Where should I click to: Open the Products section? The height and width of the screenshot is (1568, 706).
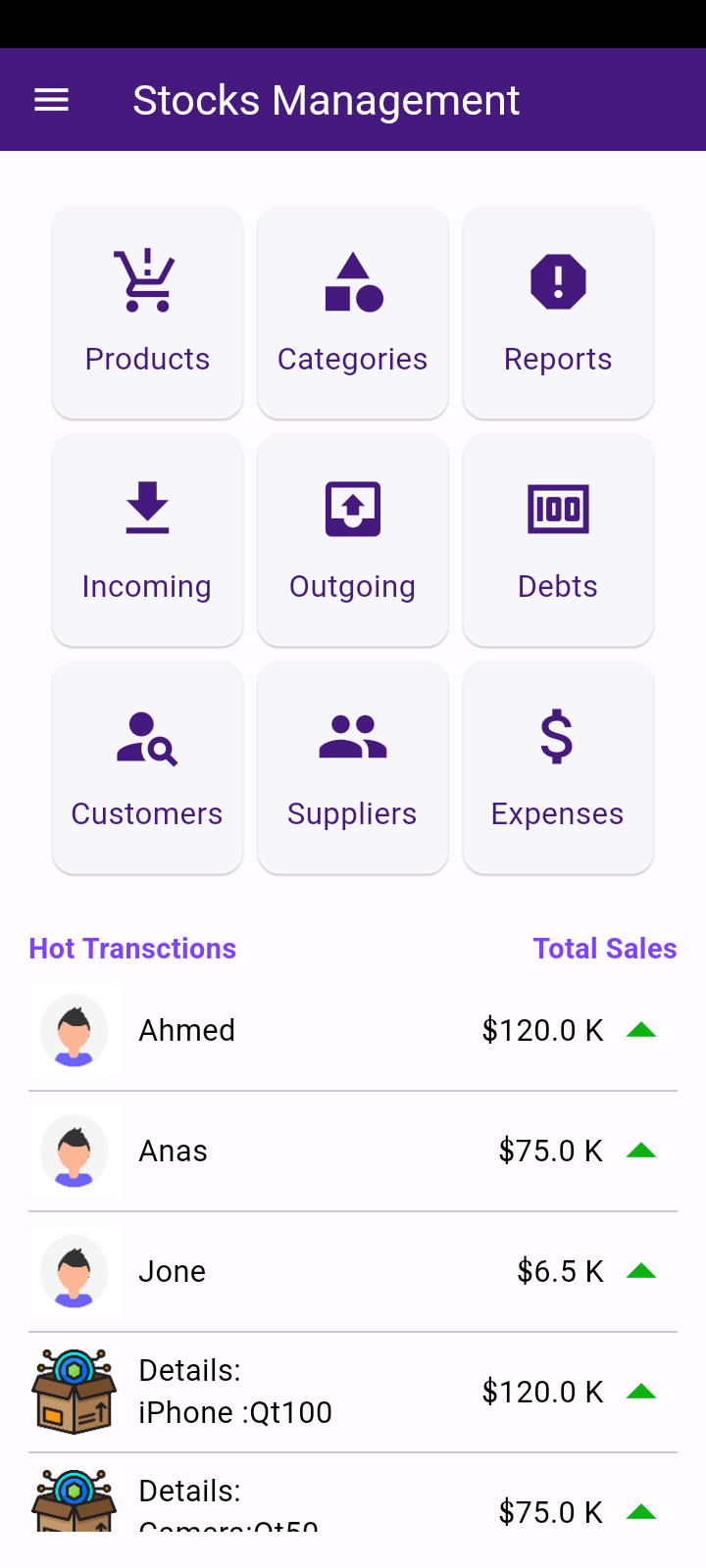147,313
